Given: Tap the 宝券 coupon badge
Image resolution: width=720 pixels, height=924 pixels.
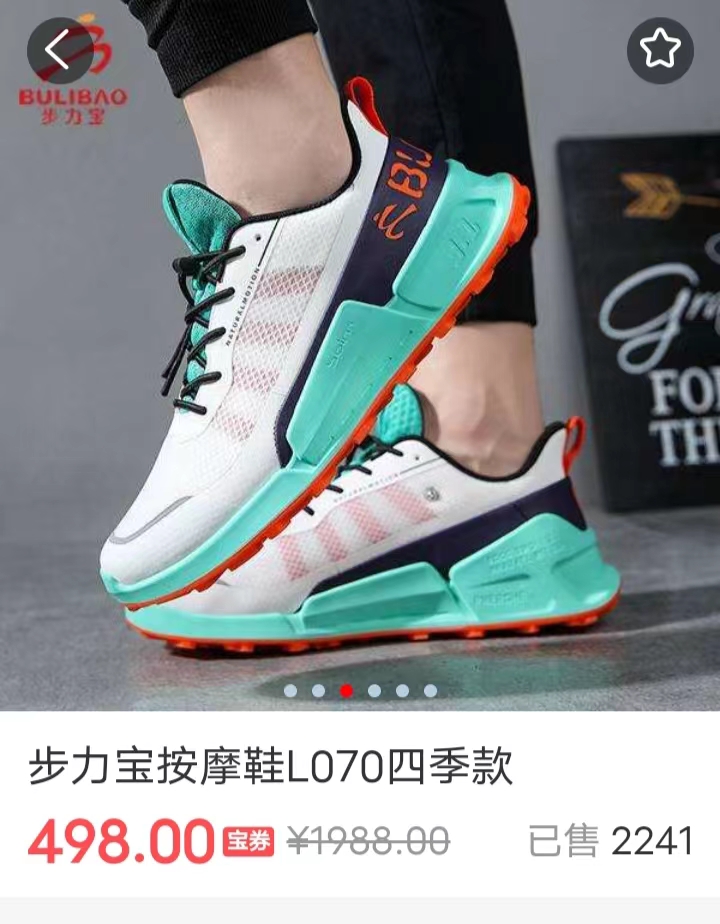Looking at the screenshot, I should [248, 842].
